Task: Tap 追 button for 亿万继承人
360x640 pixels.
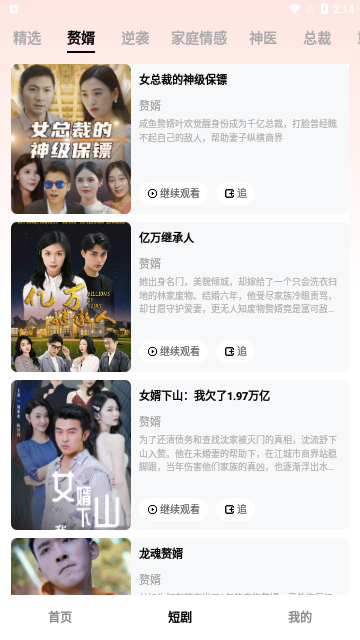Action: (x=236, y=351)
